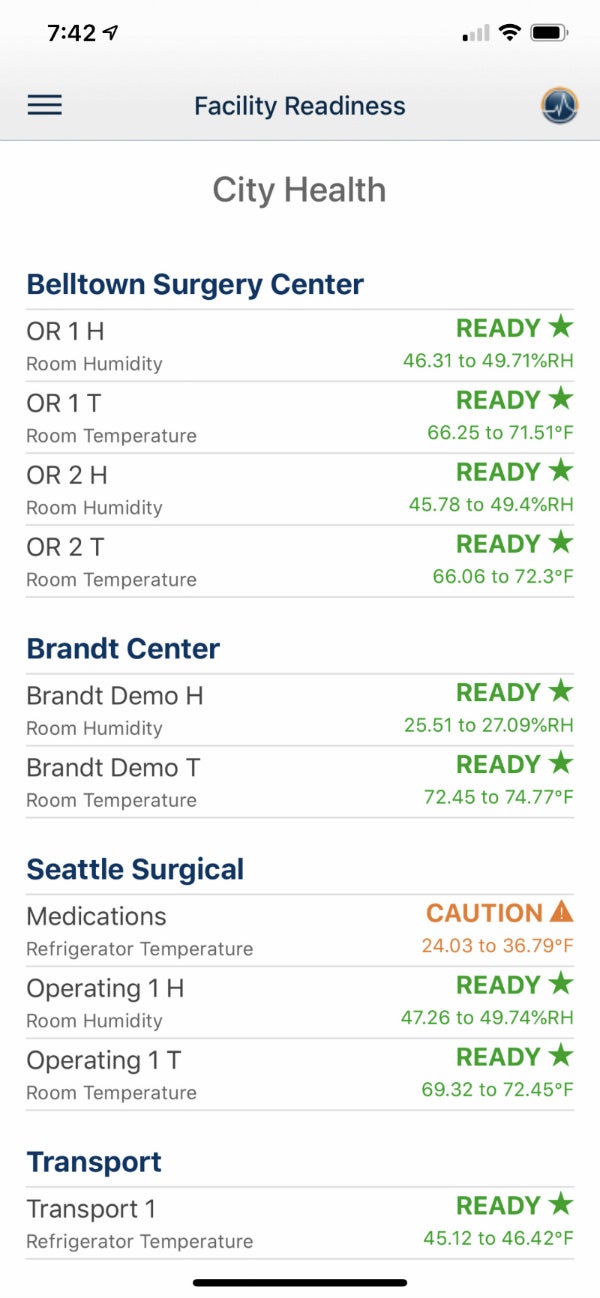Open Transport 1 refrigerator readings

300,1222
